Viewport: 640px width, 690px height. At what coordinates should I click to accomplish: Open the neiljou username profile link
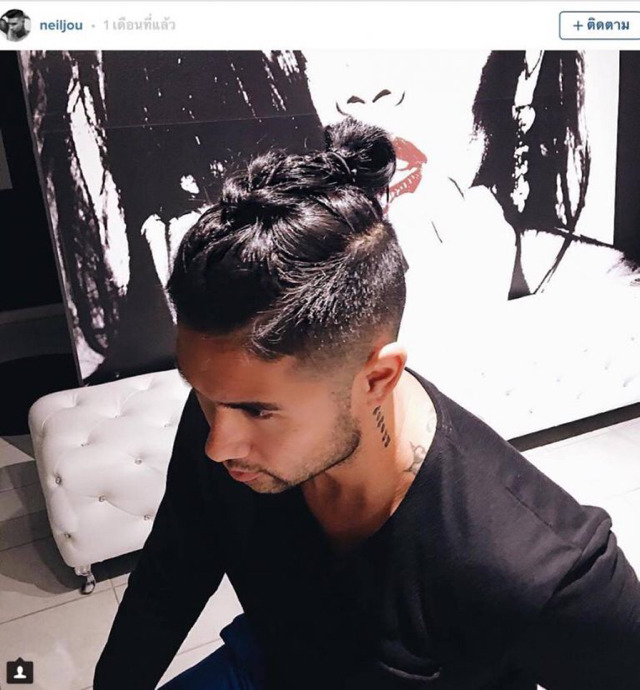61,25
